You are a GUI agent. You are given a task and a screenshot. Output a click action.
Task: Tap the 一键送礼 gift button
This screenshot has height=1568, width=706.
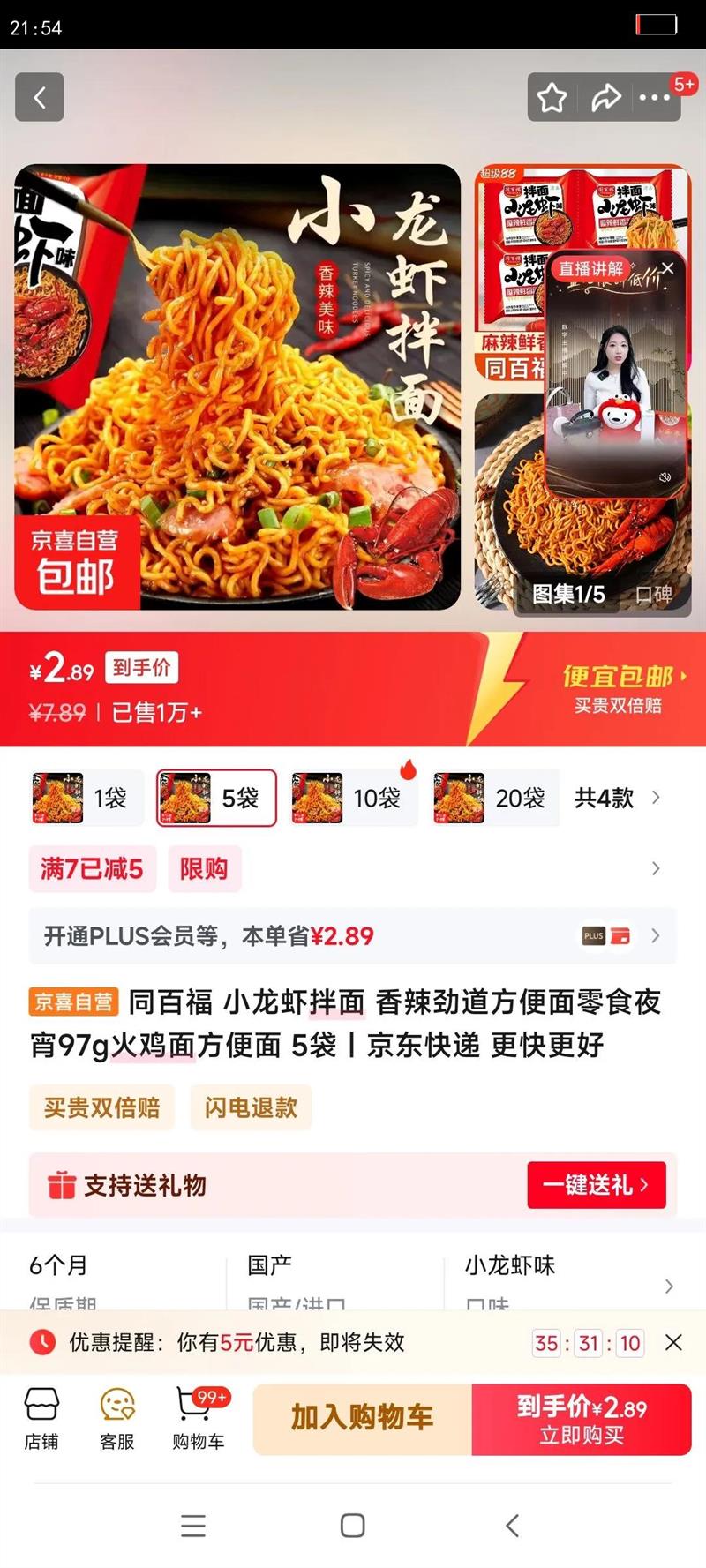[597, 1185]
